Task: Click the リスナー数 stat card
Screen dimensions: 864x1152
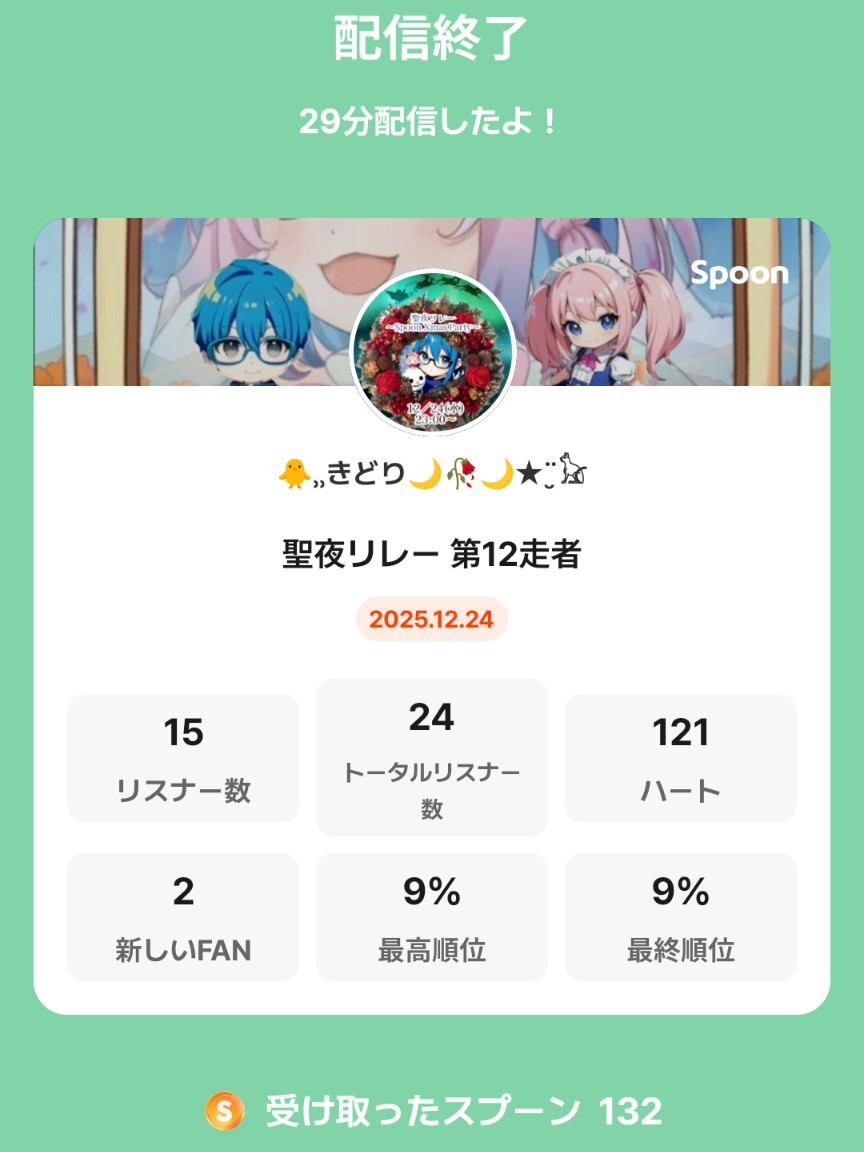Action: pyautogui.click(x=183, y=756)
